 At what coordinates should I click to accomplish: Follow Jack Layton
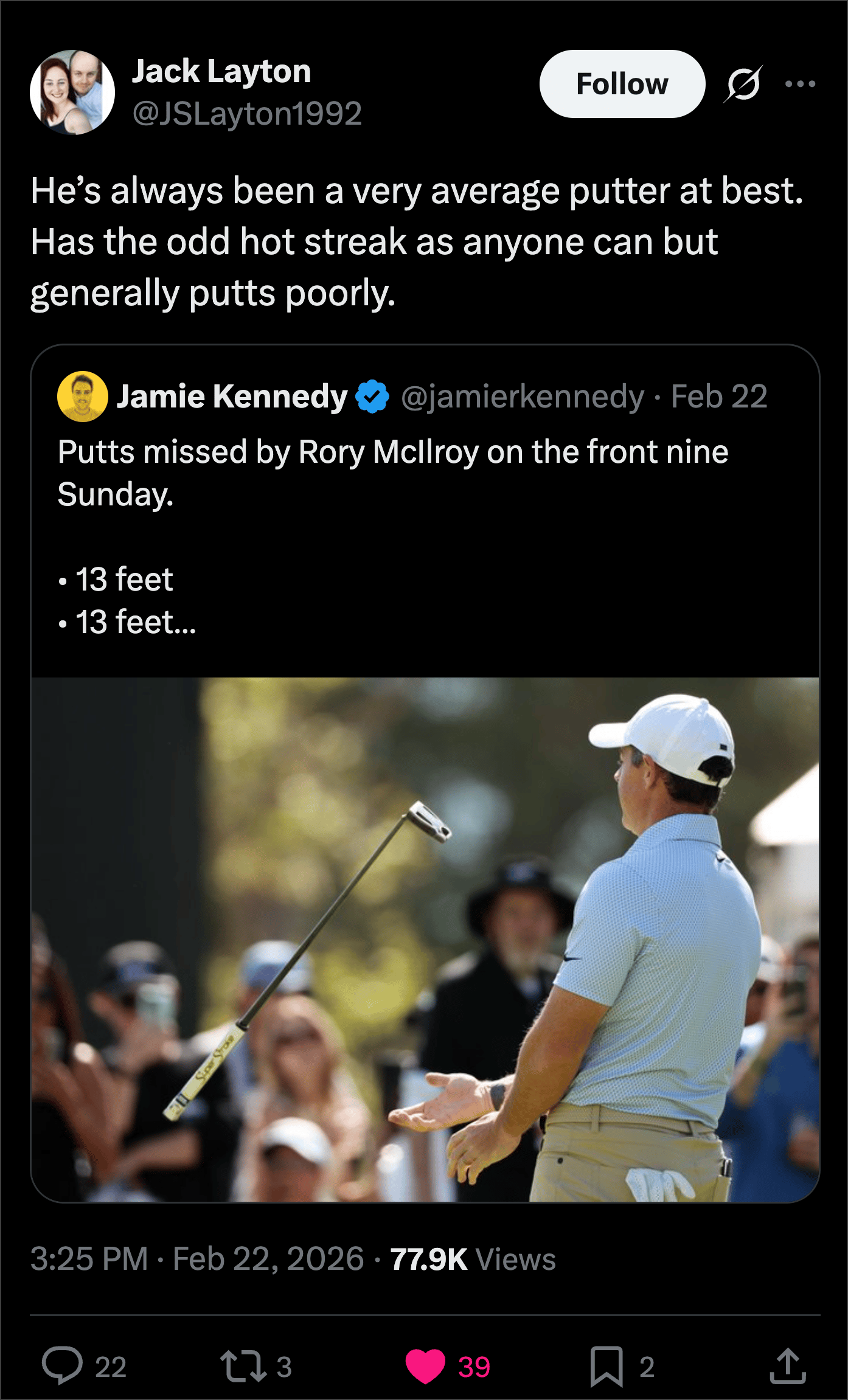click(x=622, y=84)
